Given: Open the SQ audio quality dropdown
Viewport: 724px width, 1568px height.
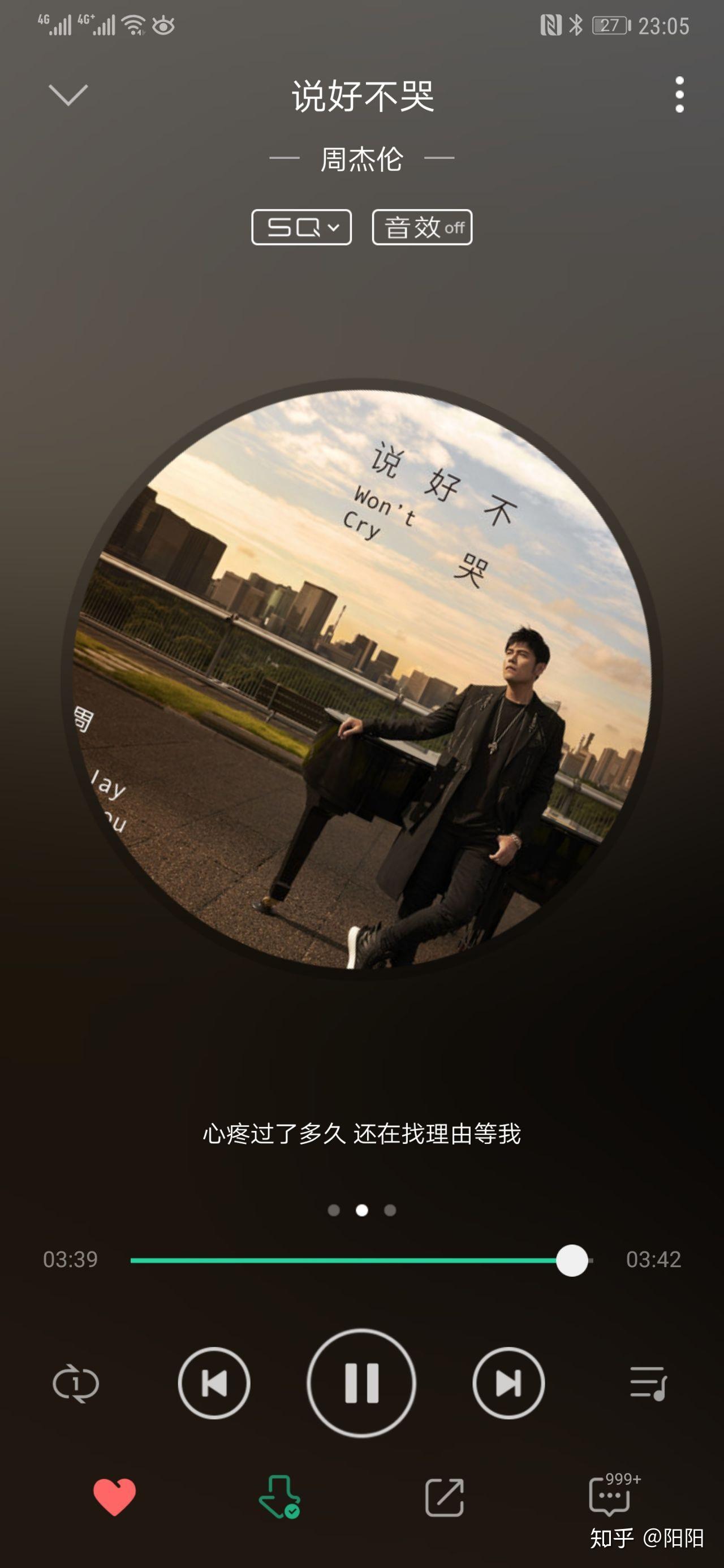Looking at the screenshot, I should pos(301,227).
